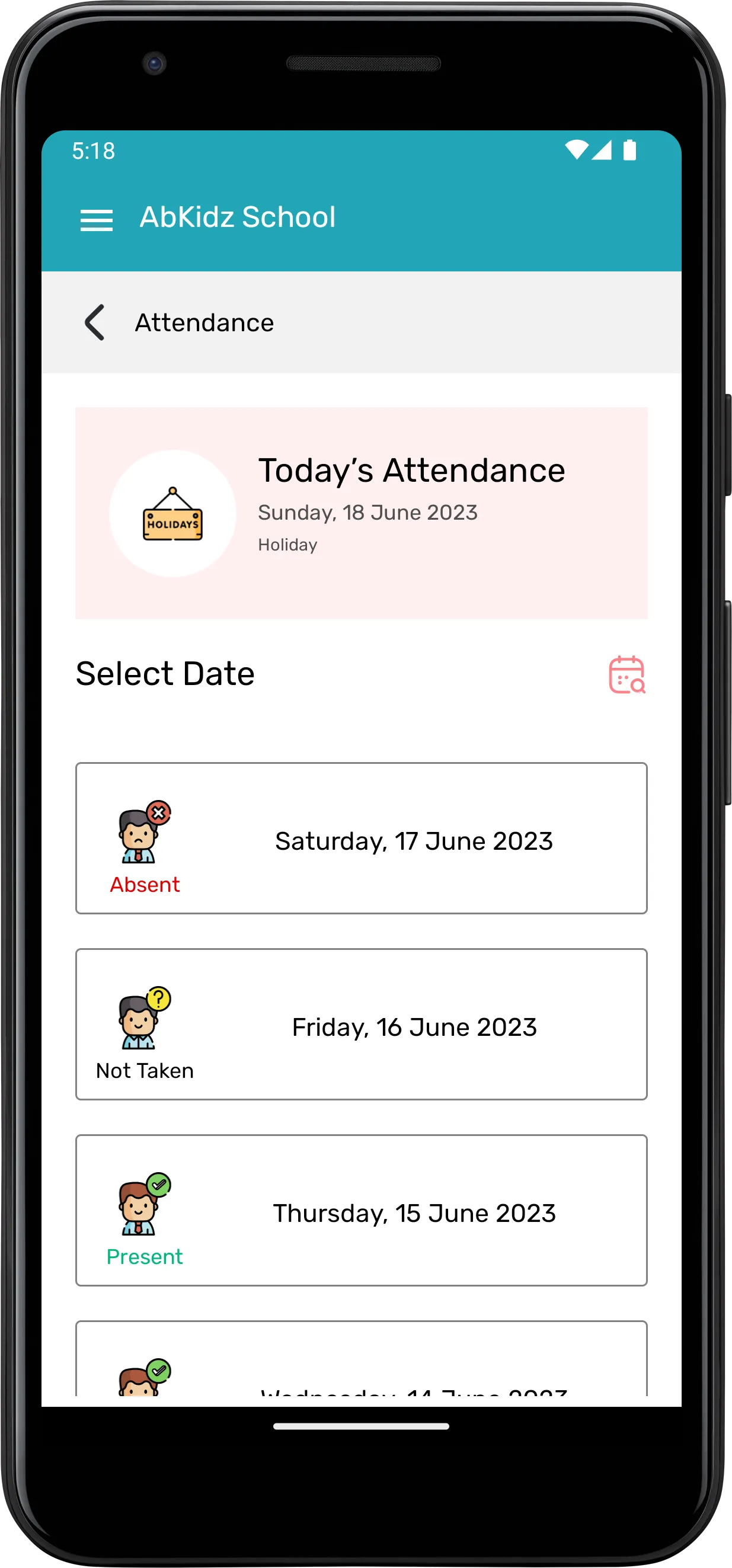The image size is (732, 1568).
Task: Tap the clock showing 5:18
Action: (x=92, y=152)
